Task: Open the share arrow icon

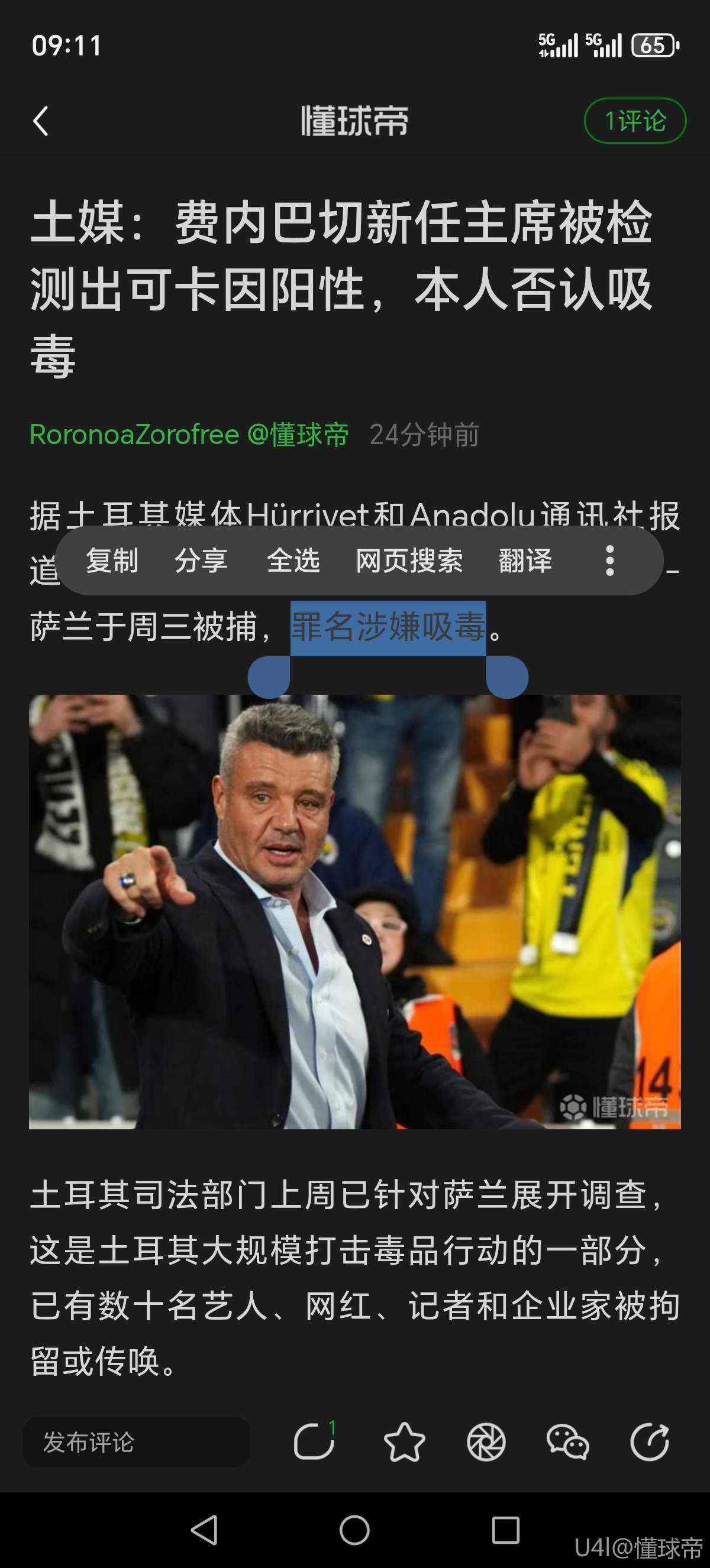Action: [649, 1442]
